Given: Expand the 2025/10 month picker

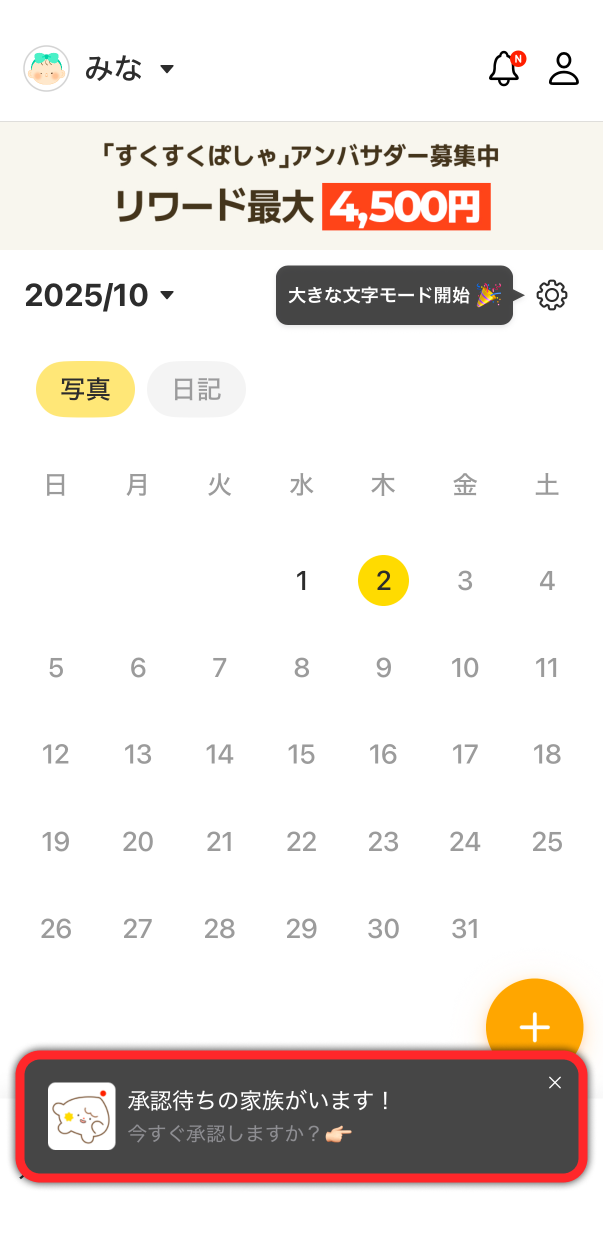Looking at the screenshot, I should (100, 295).
